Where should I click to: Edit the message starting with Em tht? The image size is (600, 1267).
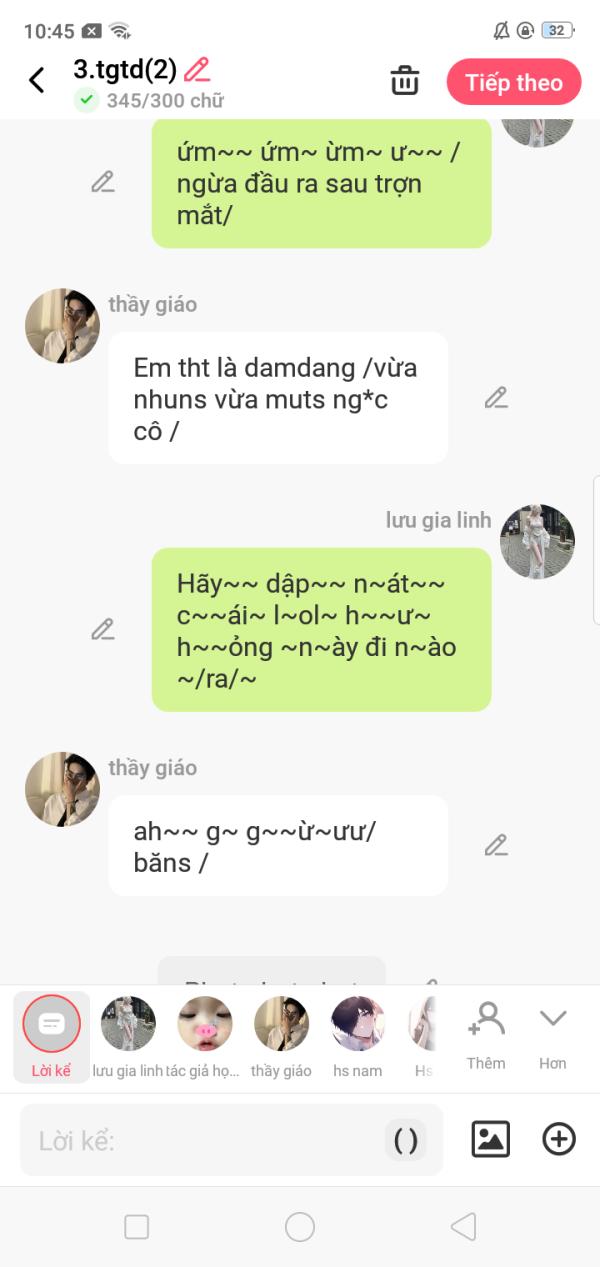pos(496,398)
